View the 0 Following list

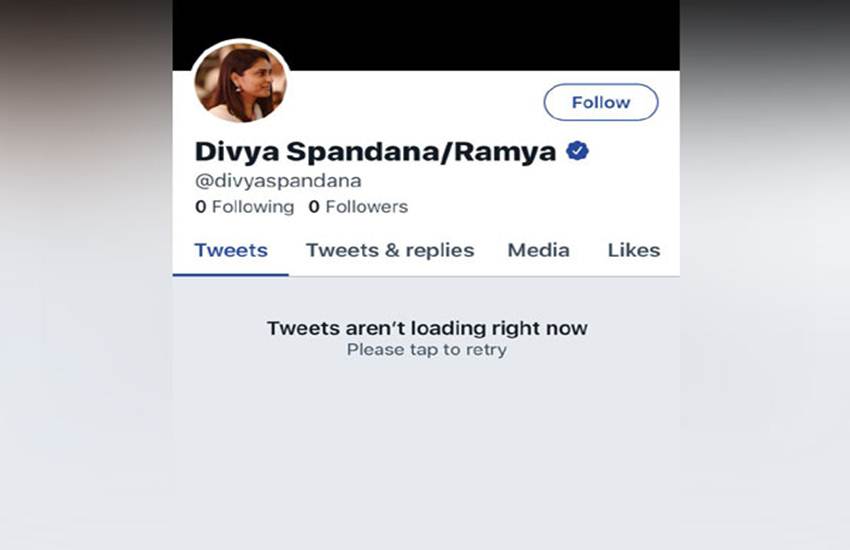pos(244,207)
